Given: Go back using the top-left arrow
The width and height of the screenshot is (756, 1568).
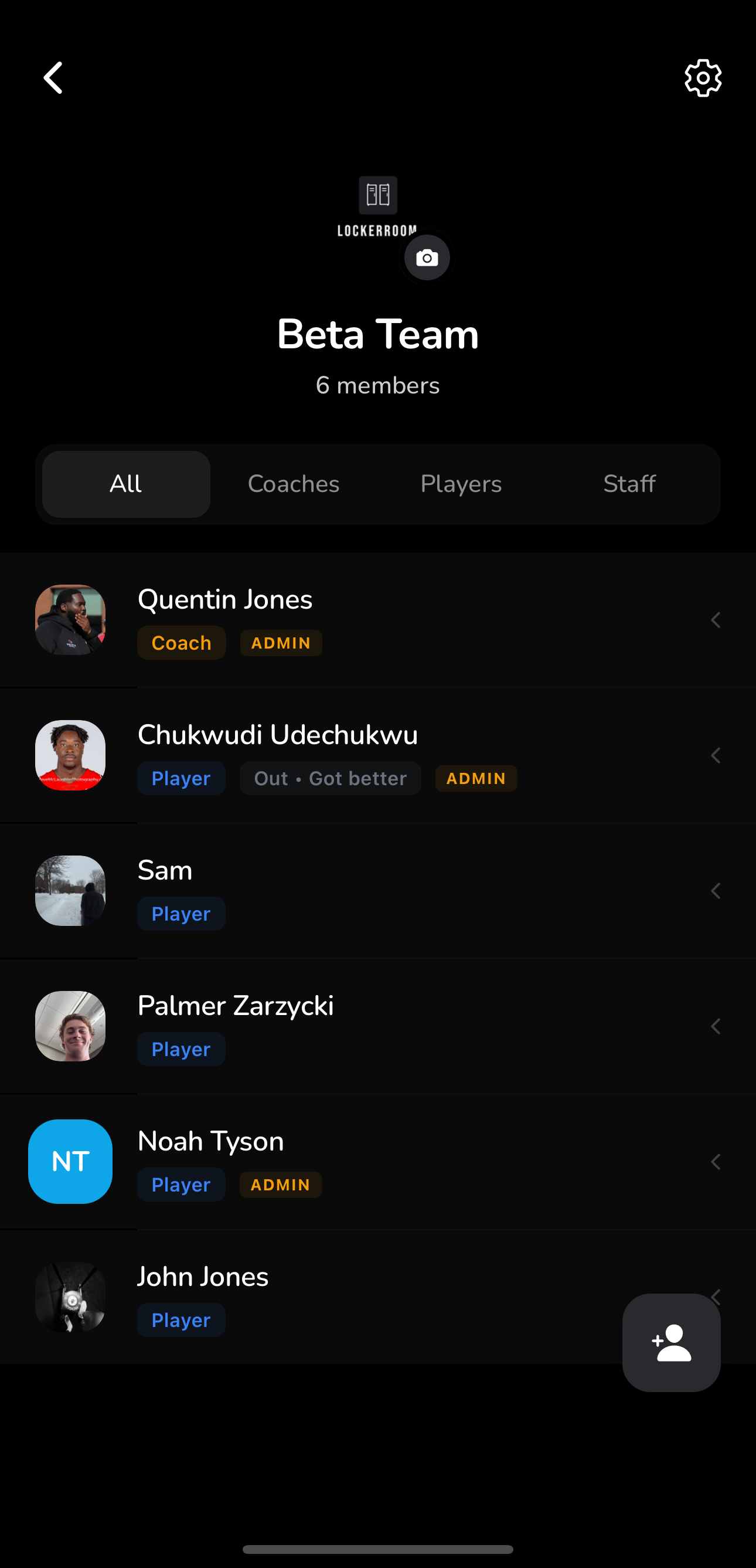Looking at the screenshot, I should click(x=53, y=78).
